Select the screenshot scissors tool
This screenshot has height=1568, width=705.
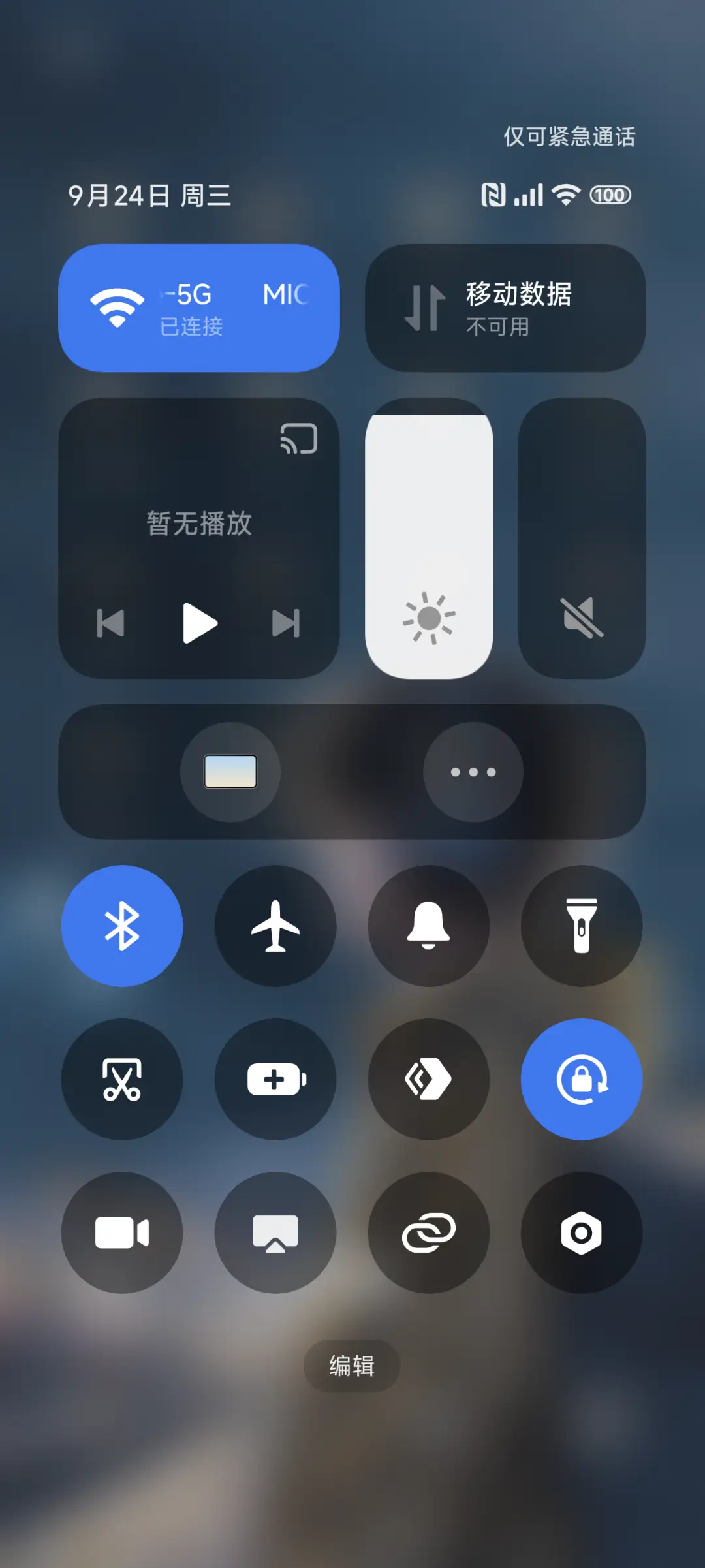pos(122,1079)
